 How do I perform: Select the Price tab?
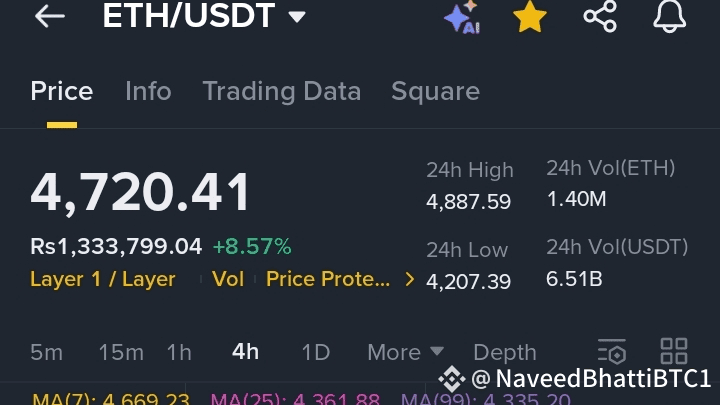(x=62, y=91)
